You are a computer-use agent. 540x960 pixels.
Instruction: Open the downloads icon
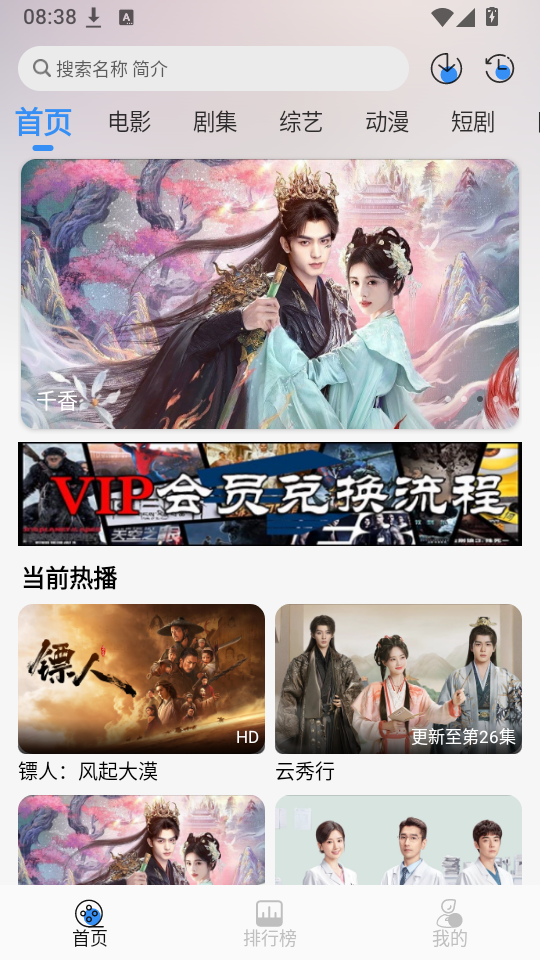446,69
